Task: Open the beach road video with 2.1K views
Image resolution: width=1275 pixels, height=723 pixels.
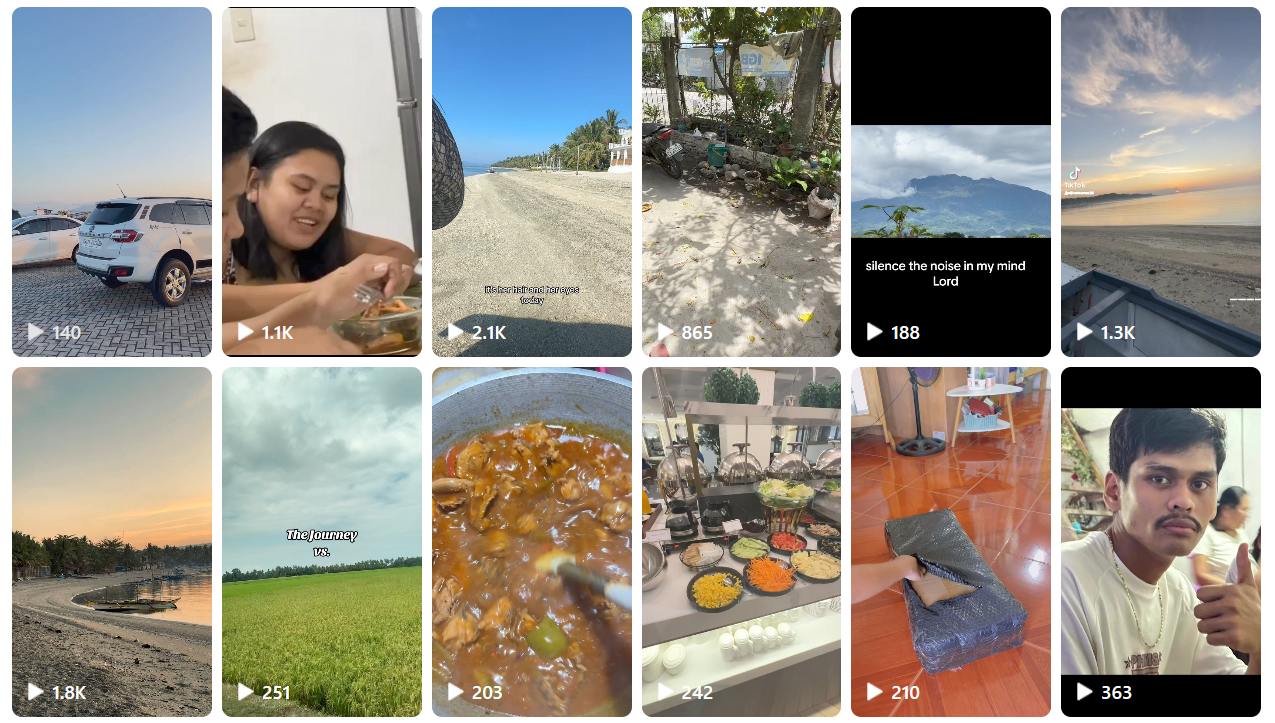Action: pos(532,182)
